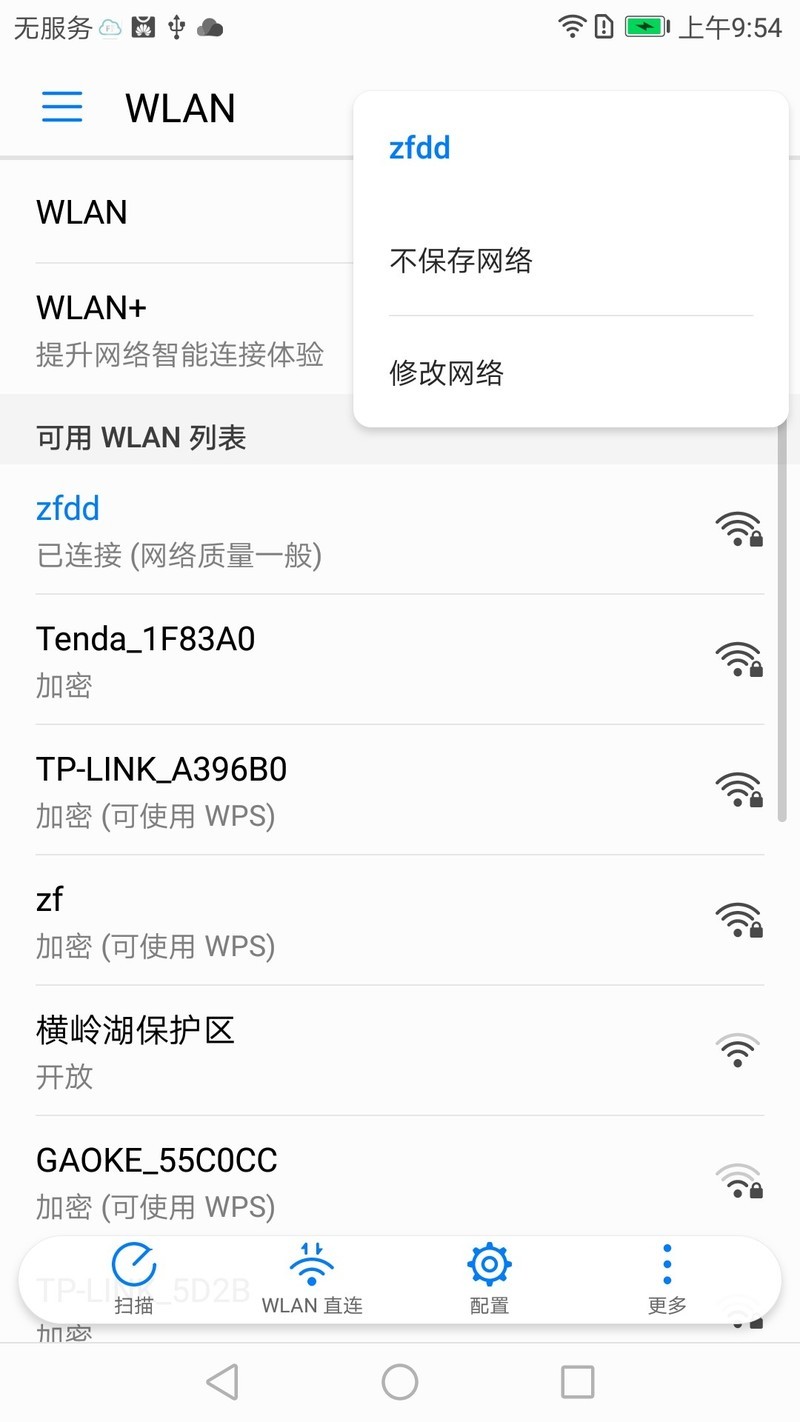
Task: Open the 更多 more options
Action: point(667,1278)
